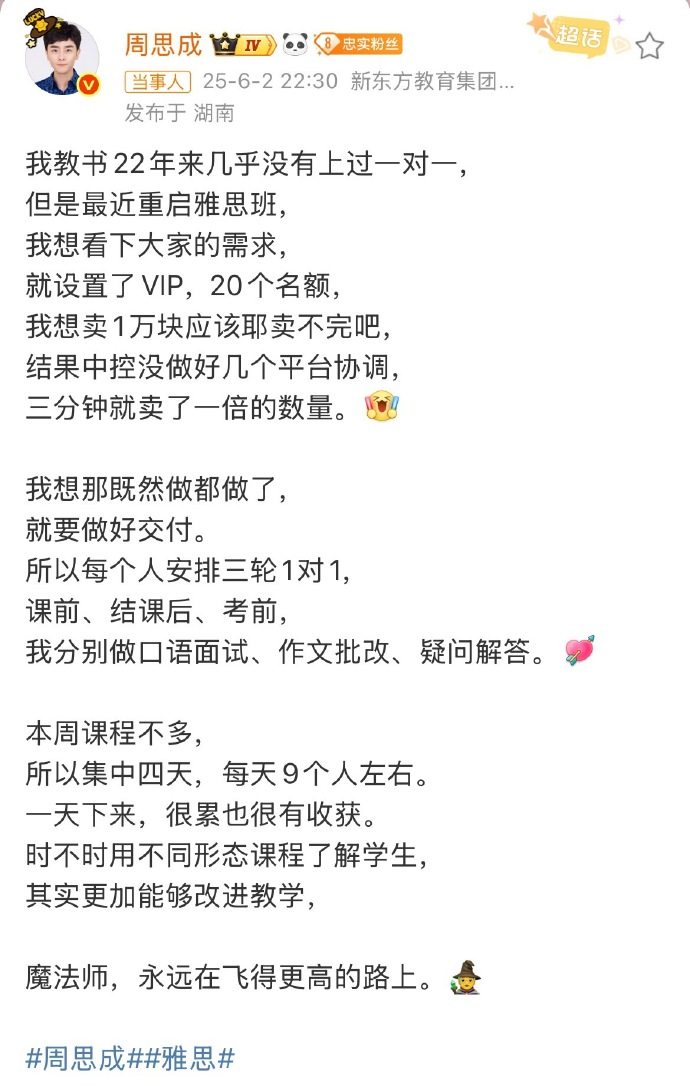Favorite this post with the star icon

(x=649, y=45)
